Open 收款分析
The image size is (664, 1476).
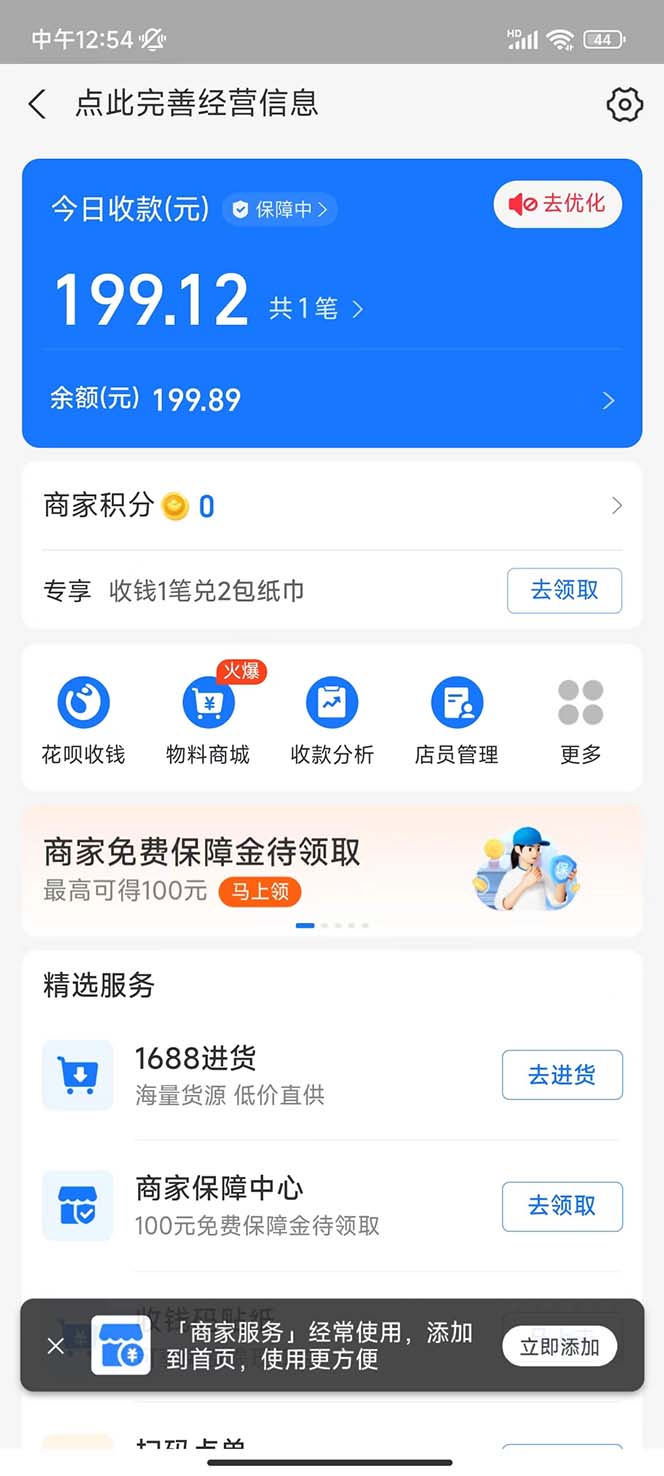click(x=332, y=719)
